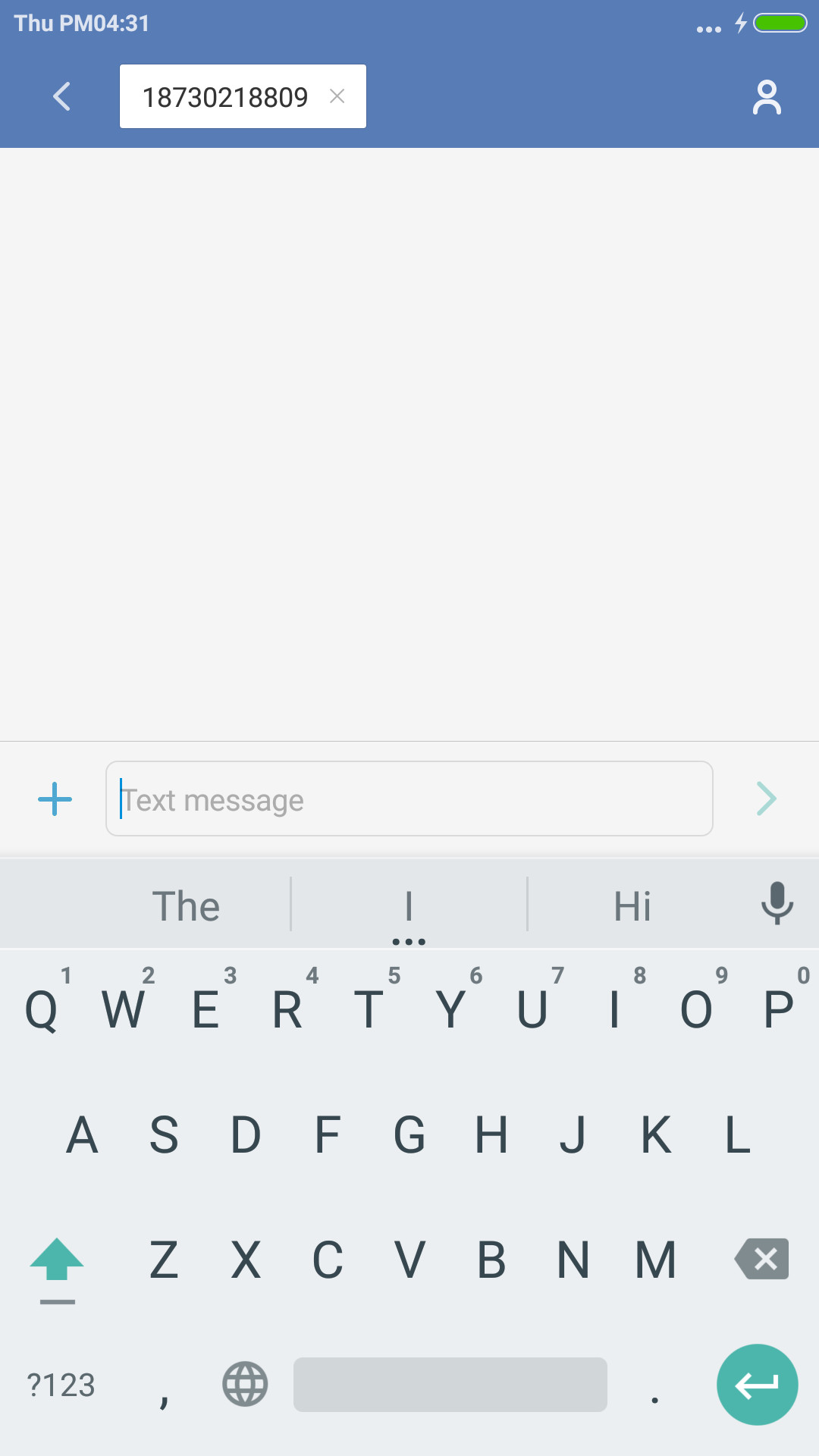This screenshot has width=819, height=1456.
Task: Open the contacts picker icon
Action: click(767, 97)
